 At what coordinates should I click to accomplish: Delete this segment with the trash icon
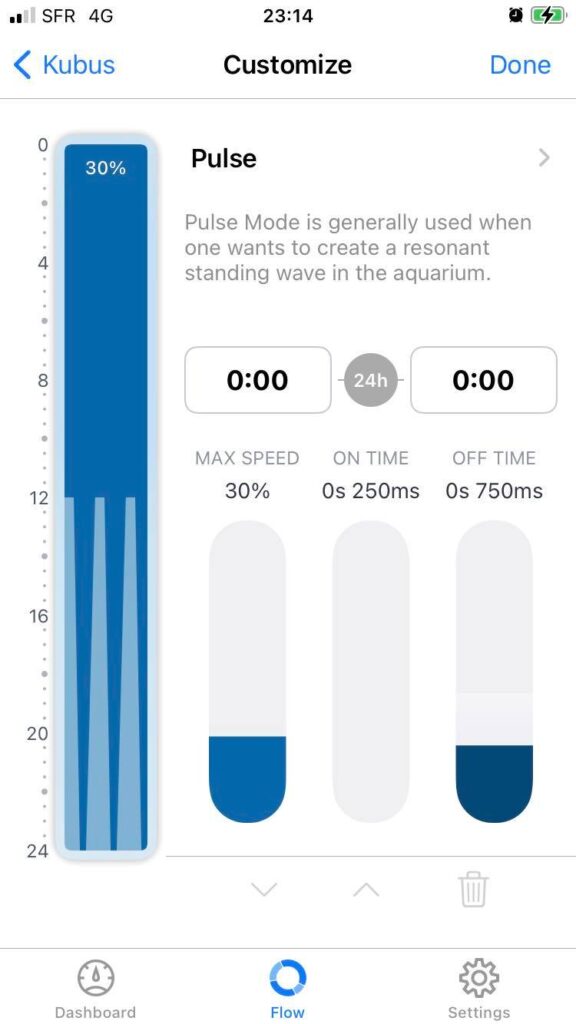(x=473, y=889)
